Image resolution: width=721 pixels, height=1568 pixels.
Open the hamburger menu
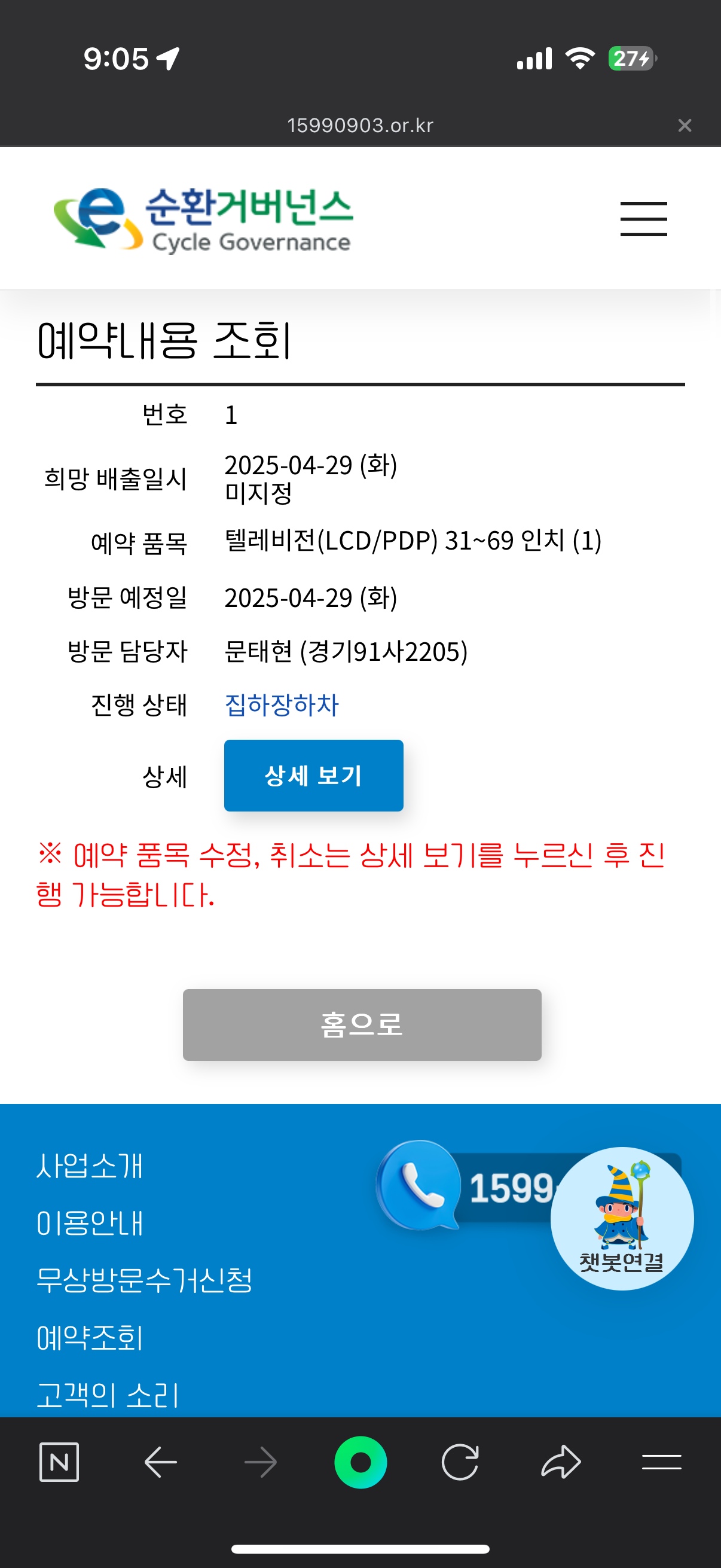tap(643, 219)
